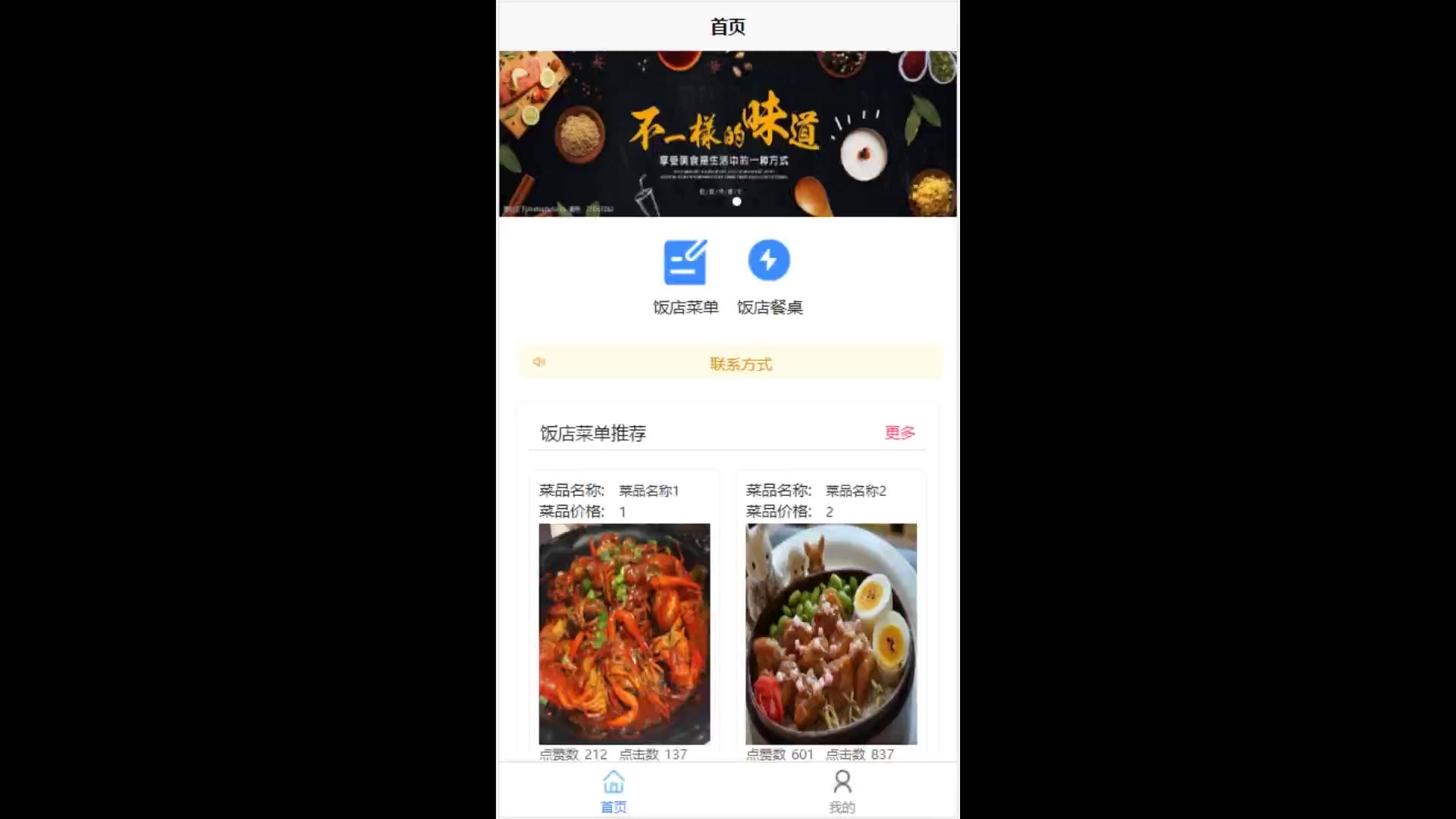Tap the 联系方式 notice bar
This screenshot has width=1456, height=819.
pos(730,363)
